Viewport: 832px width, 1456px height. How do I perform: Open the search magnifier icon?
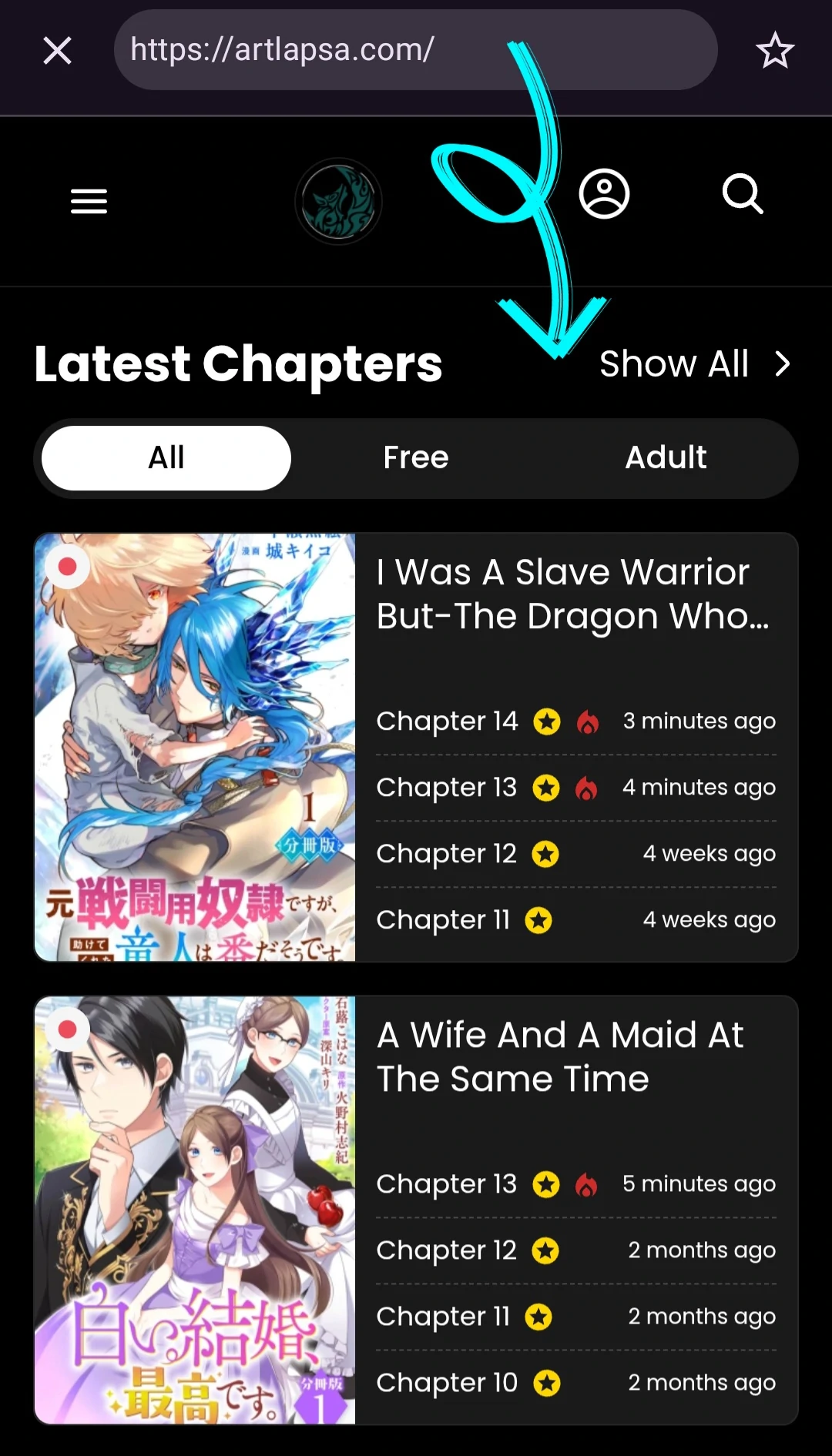743,194
